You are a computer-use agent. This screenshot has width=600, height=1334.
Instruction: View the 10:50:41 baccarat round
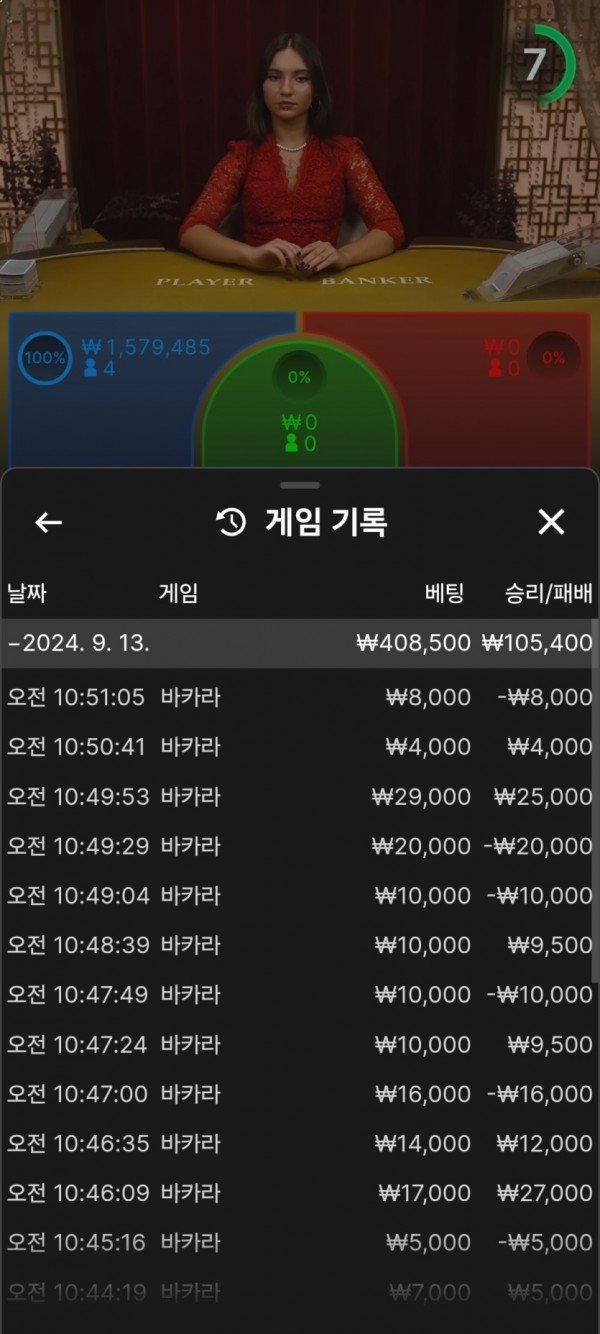(x=298, y=747)
